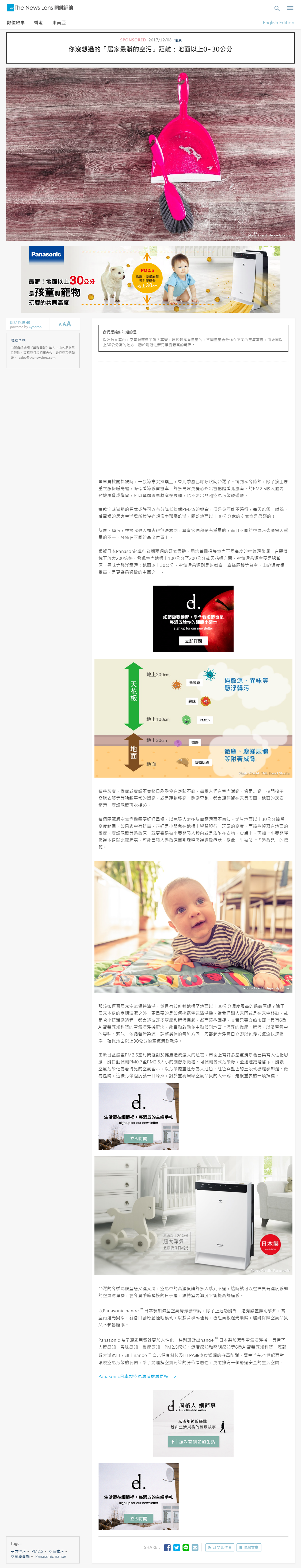Change the article font size with AAA
Screen dimensions: 301x1568
pyautogui.click(x=64, y=324)
